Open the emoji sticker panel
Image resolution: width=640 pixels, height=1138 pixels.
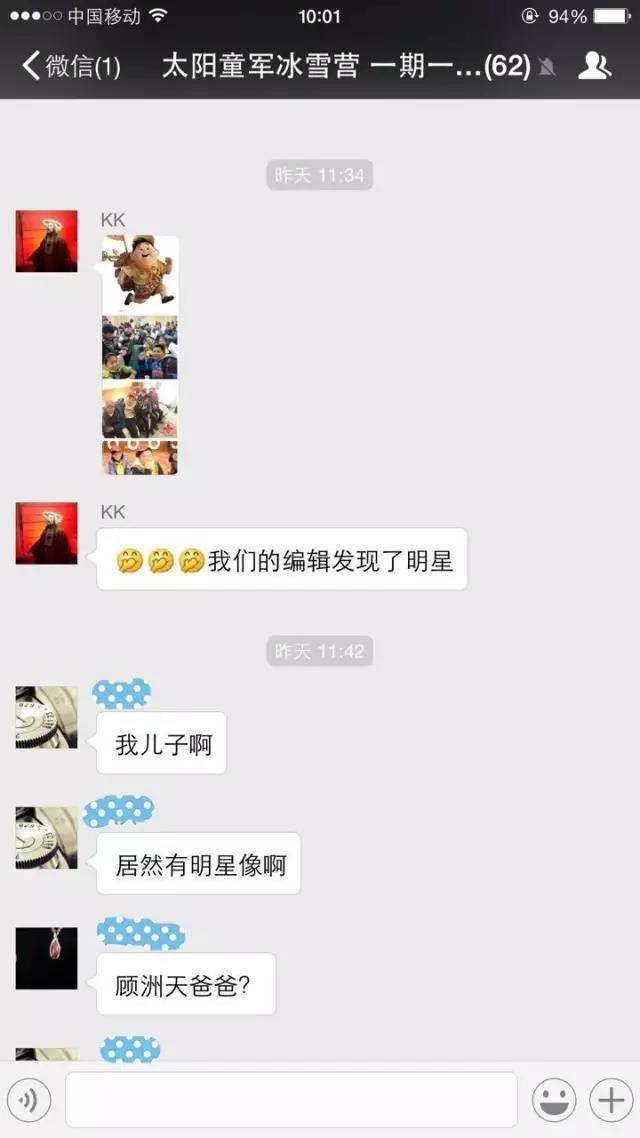point(553,1101)
